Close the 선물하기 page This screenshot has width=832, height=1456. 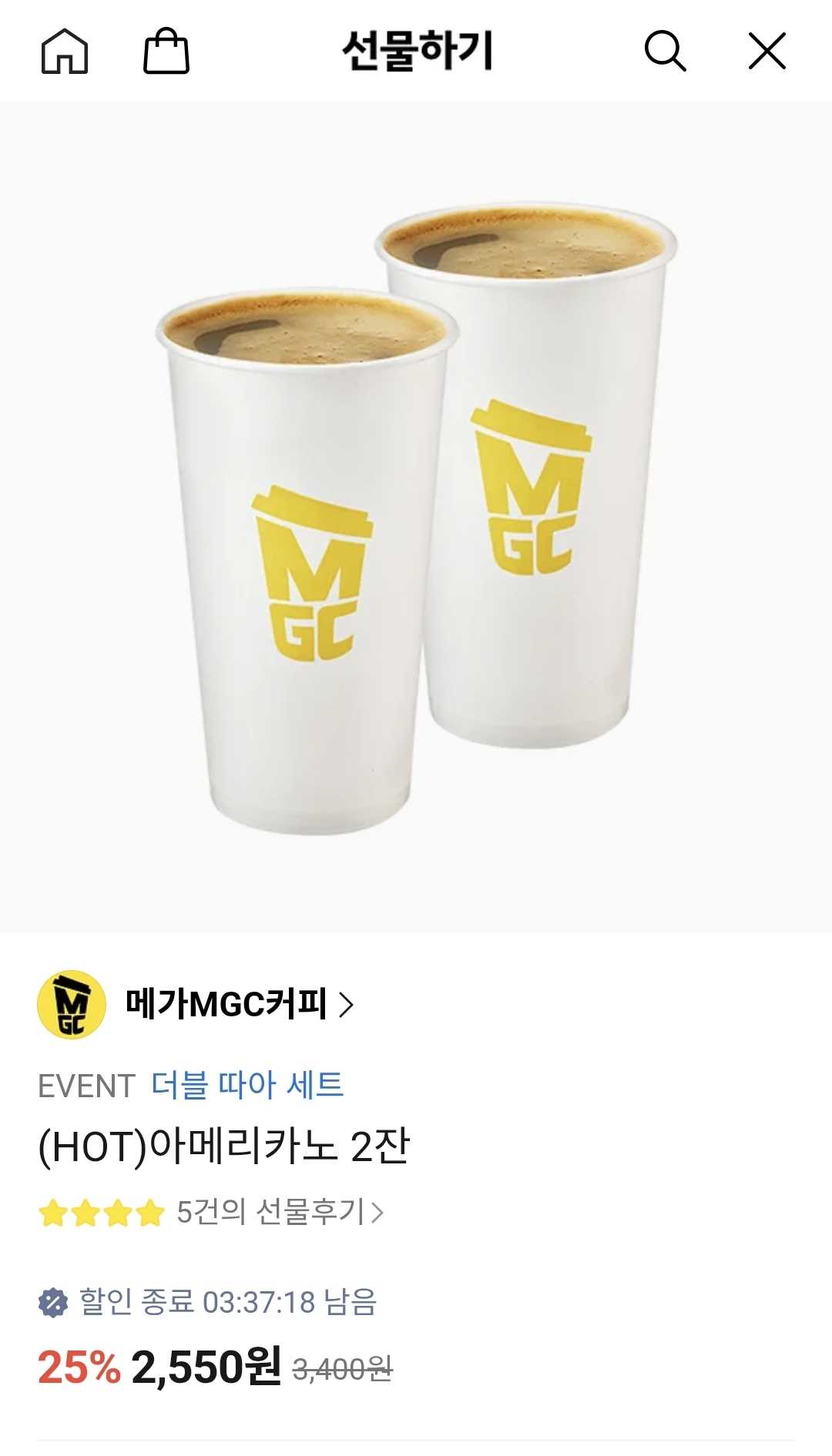767,52
